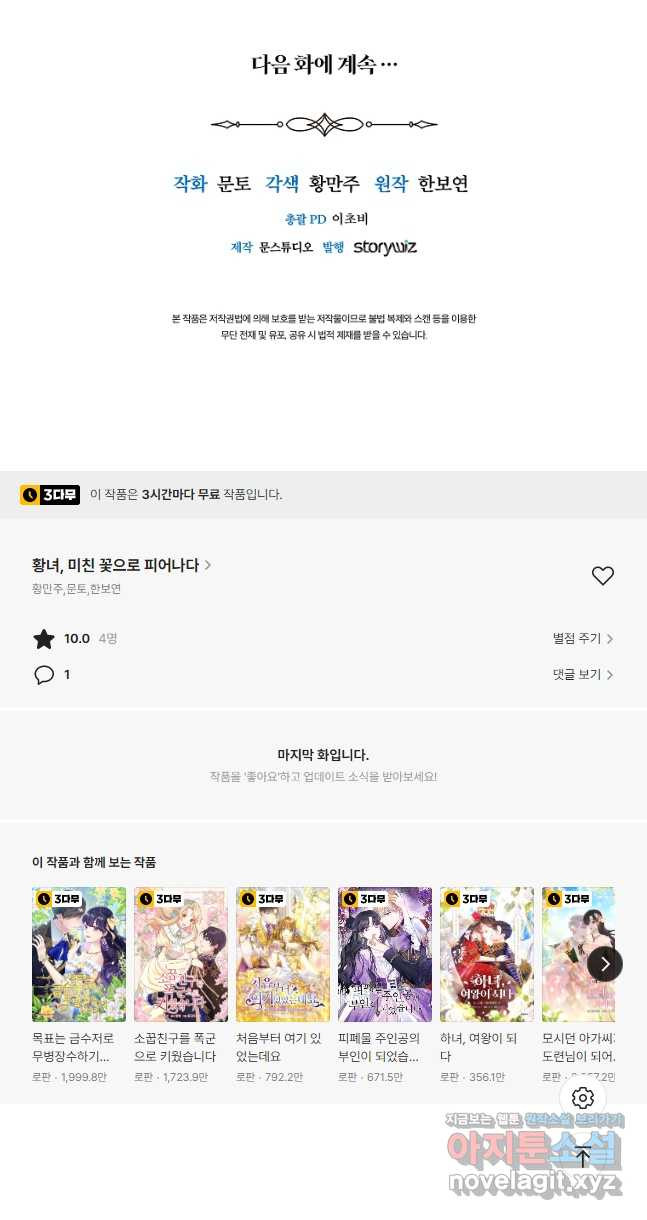Open the viewer settings gear
The image size is (647, 1220).
(x=583, y=1097)
